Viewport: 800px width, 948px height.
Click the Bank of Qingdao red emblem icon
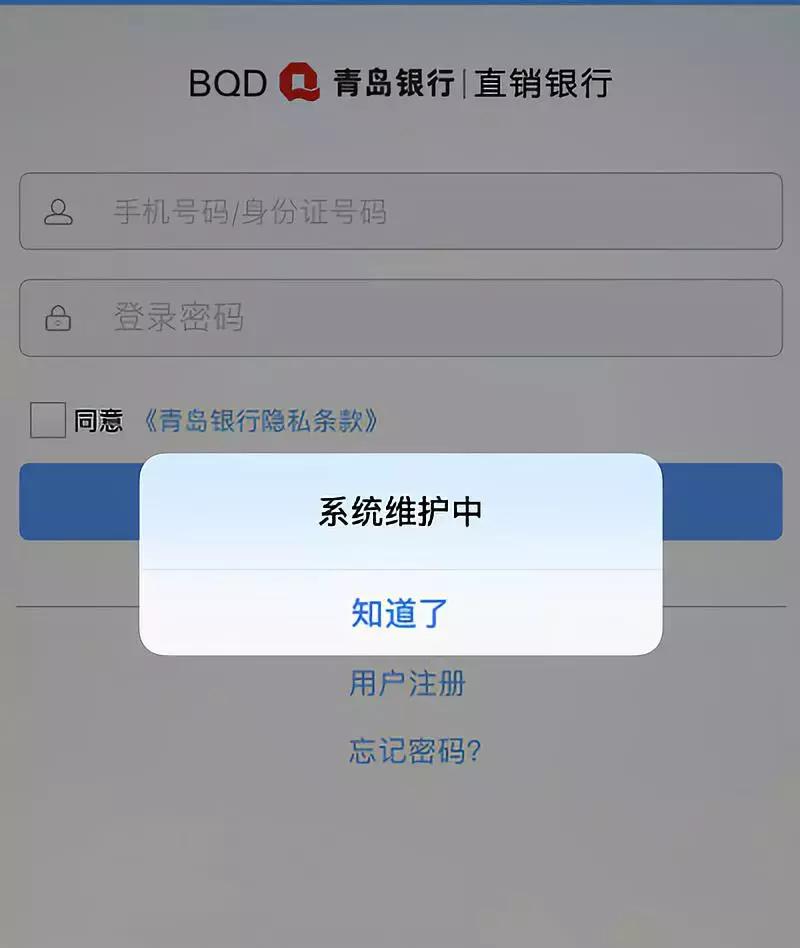(x=298, y=83)
